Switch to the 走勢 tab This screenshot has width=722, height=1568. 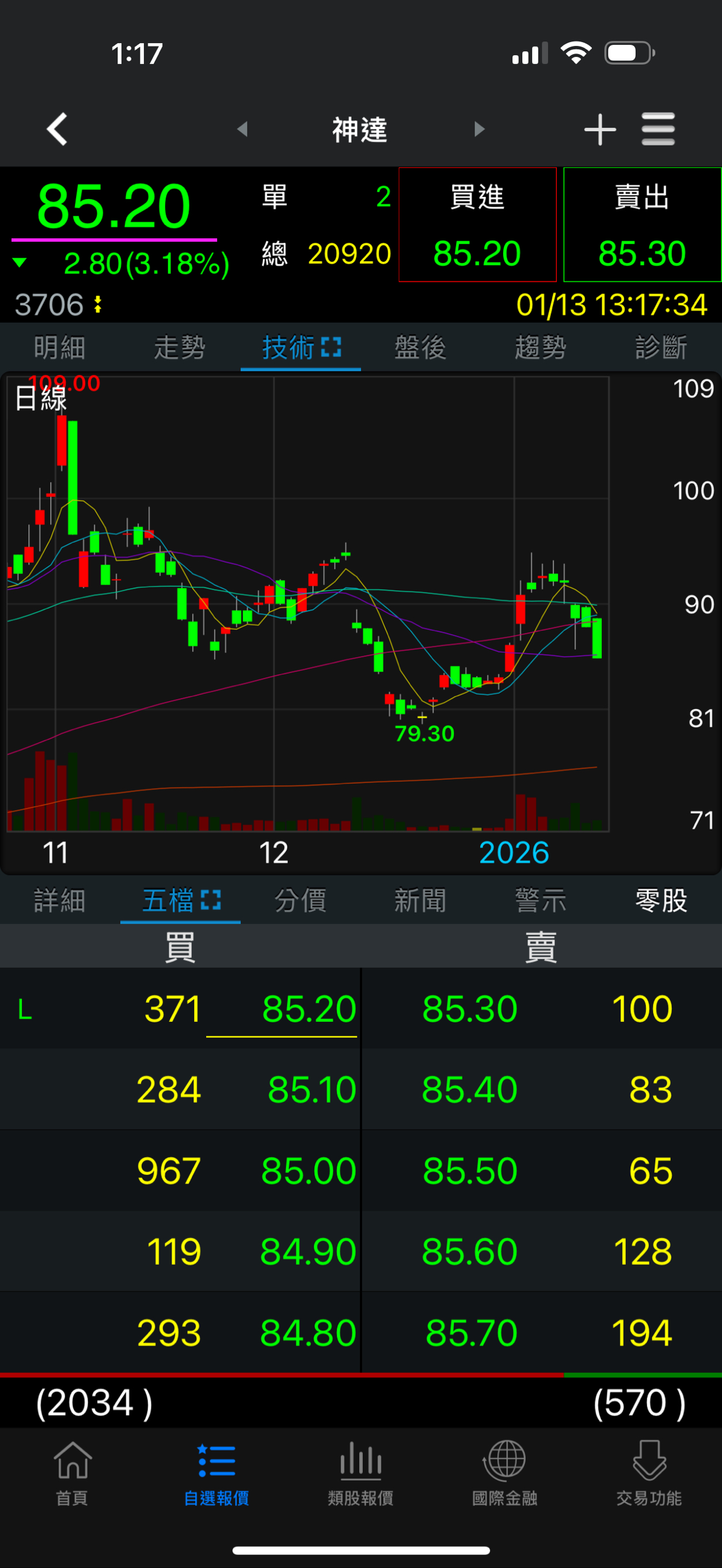(180, 348)
